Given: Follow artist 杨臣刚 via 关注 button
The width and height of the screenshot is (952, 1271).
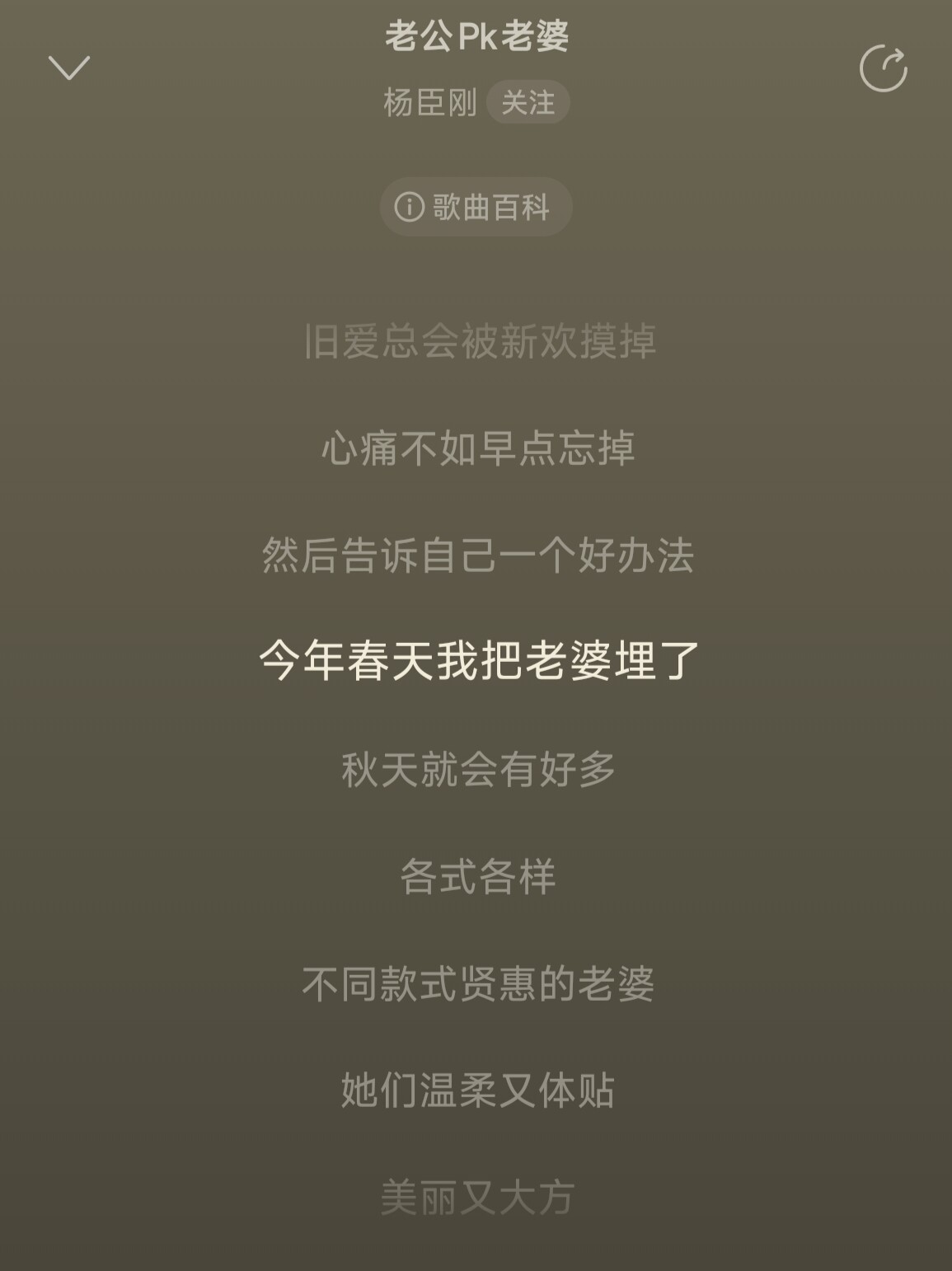Looking at the screenshot, I should 528,103.
